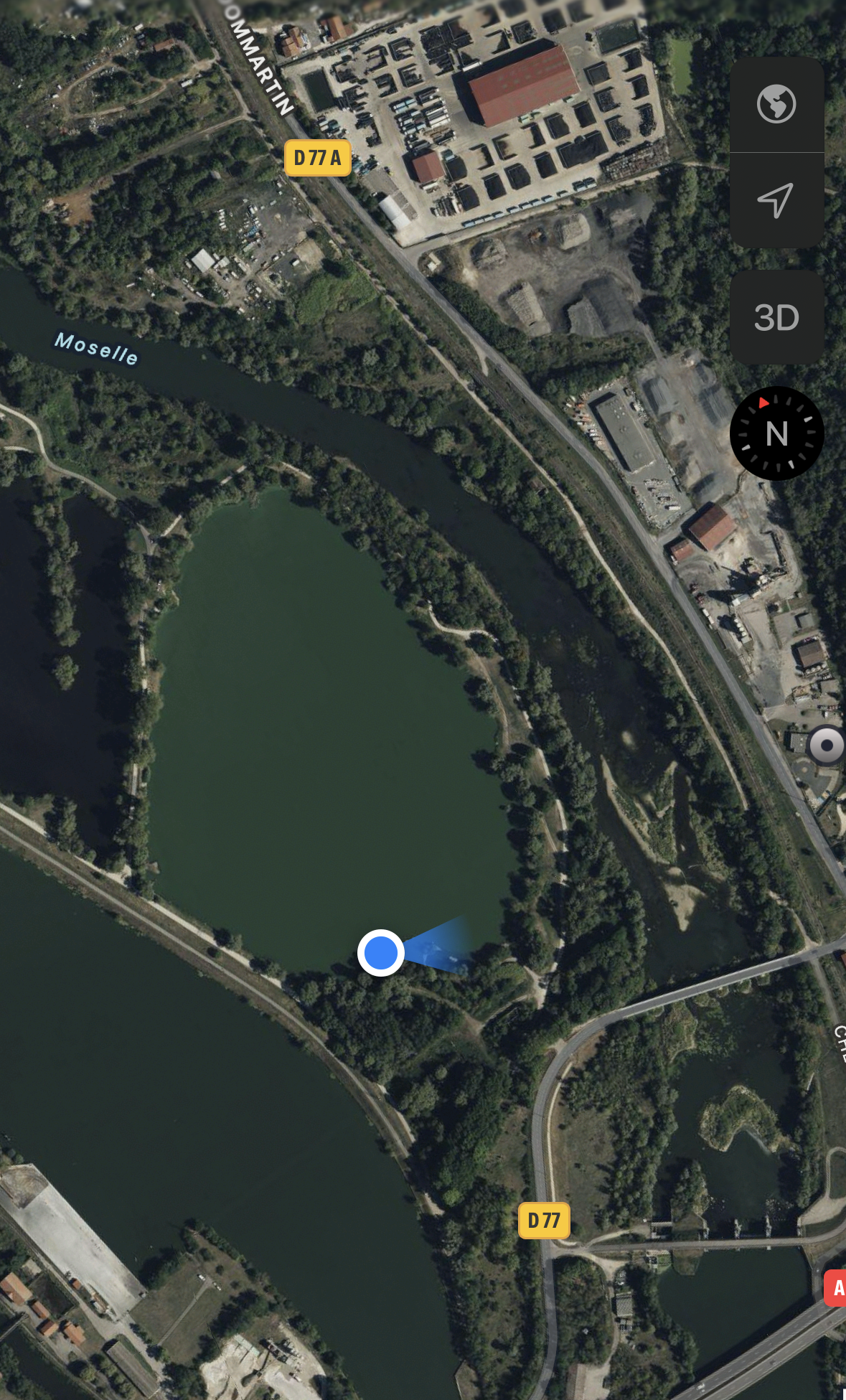Tap the compass to face north
Screen dimensions: 846x1400
click(x=776, y=433)
